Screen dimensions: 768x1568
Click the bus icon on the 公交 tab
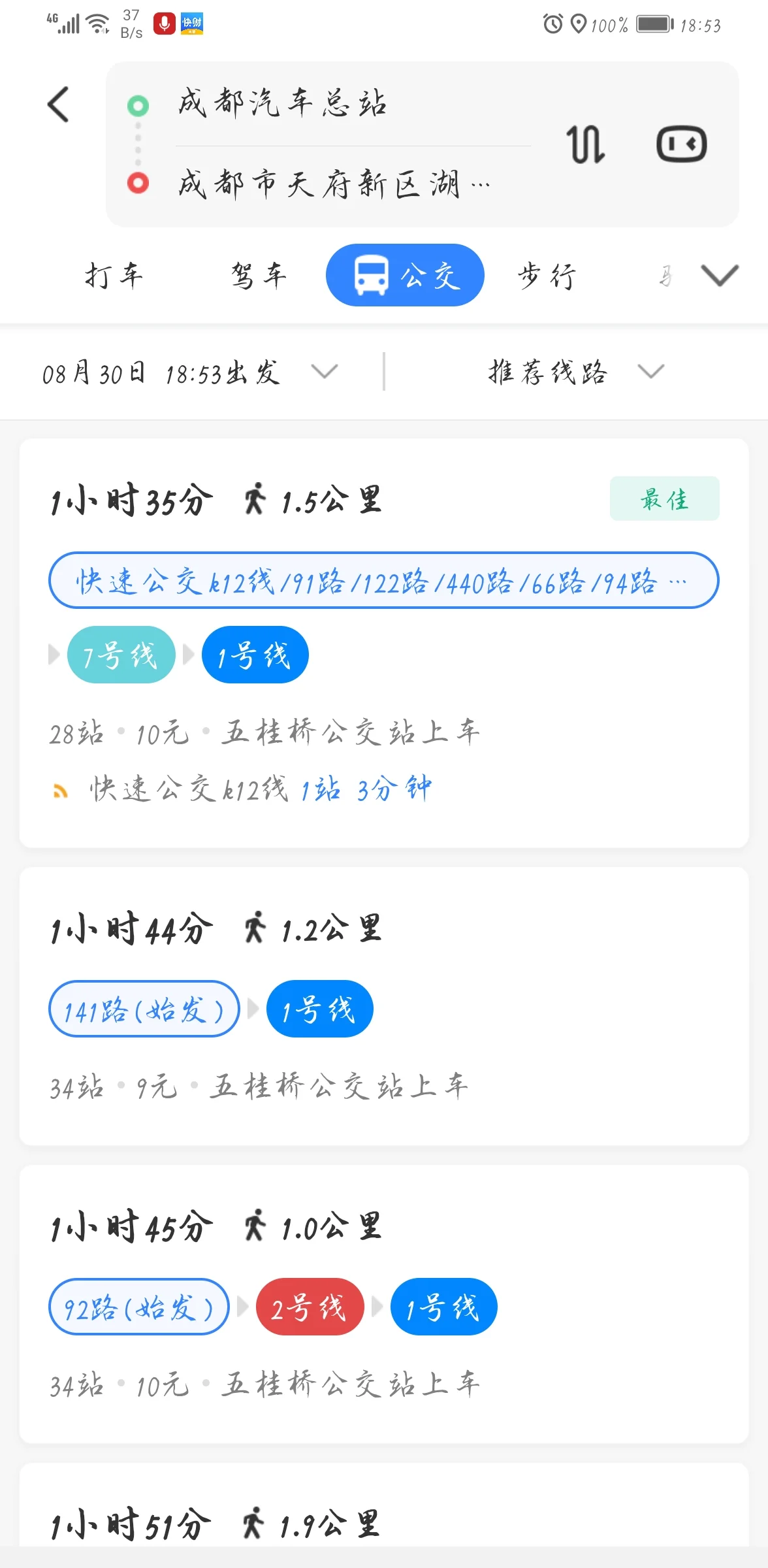tap(370, 274)
